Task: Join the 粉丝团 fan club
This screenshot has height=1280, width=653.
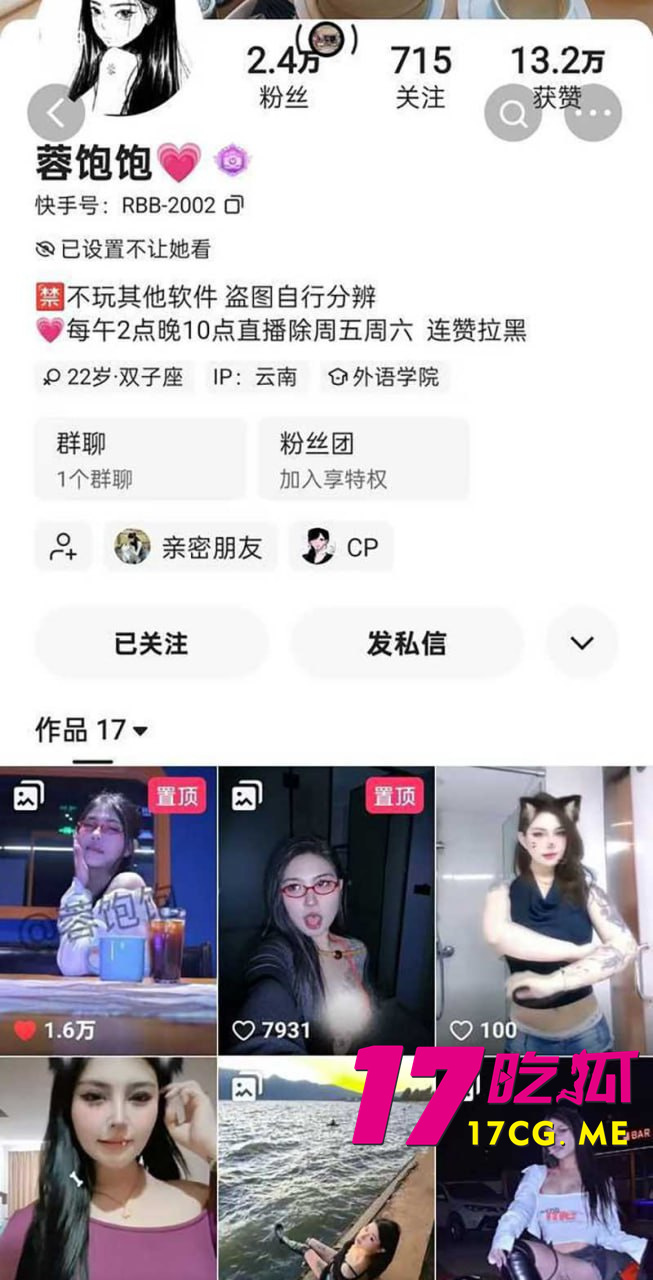Action: (x=363, y=459)
